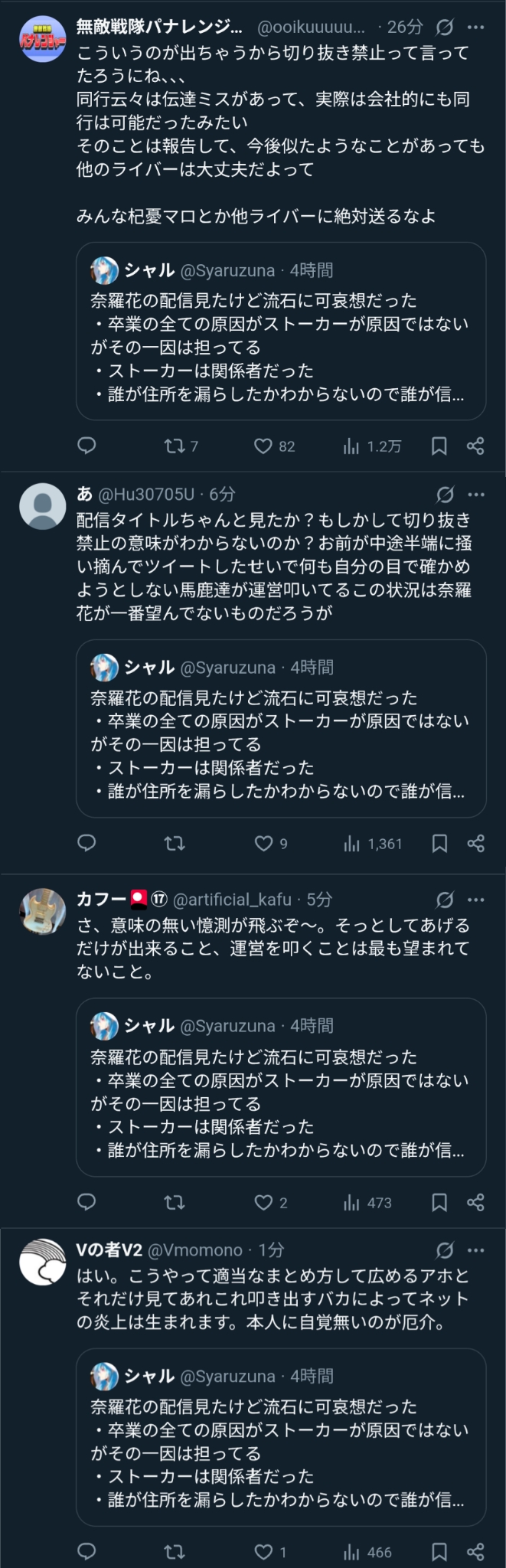View @artificial_kafu's profile picture

(43, 911)
